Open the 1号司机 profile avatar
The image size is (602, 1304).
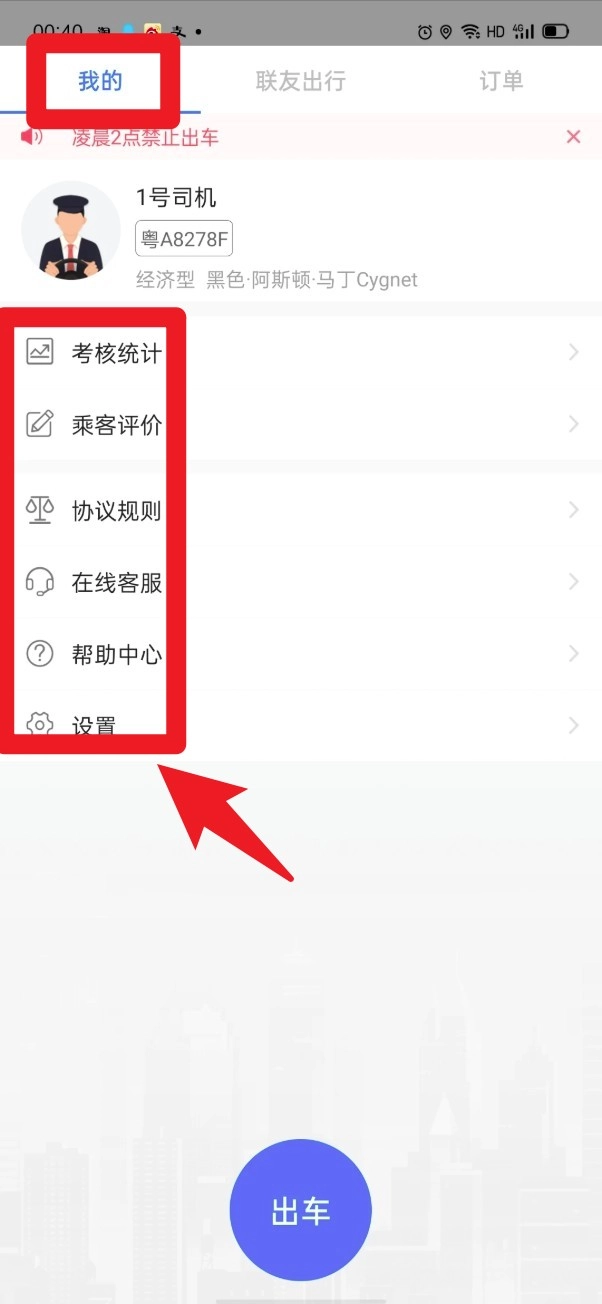[64, 231]
